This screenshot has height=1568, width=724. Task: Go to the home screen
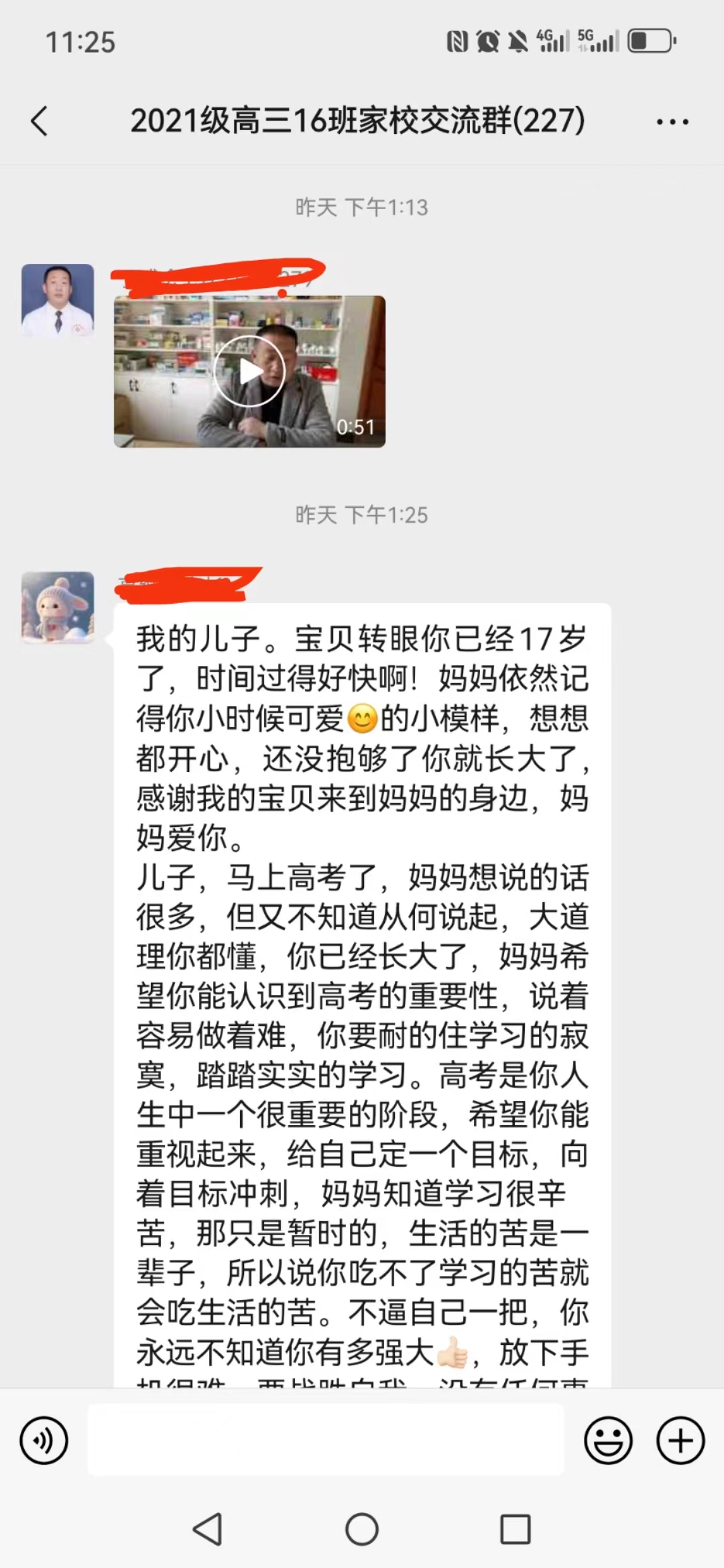pos(362,1529)
